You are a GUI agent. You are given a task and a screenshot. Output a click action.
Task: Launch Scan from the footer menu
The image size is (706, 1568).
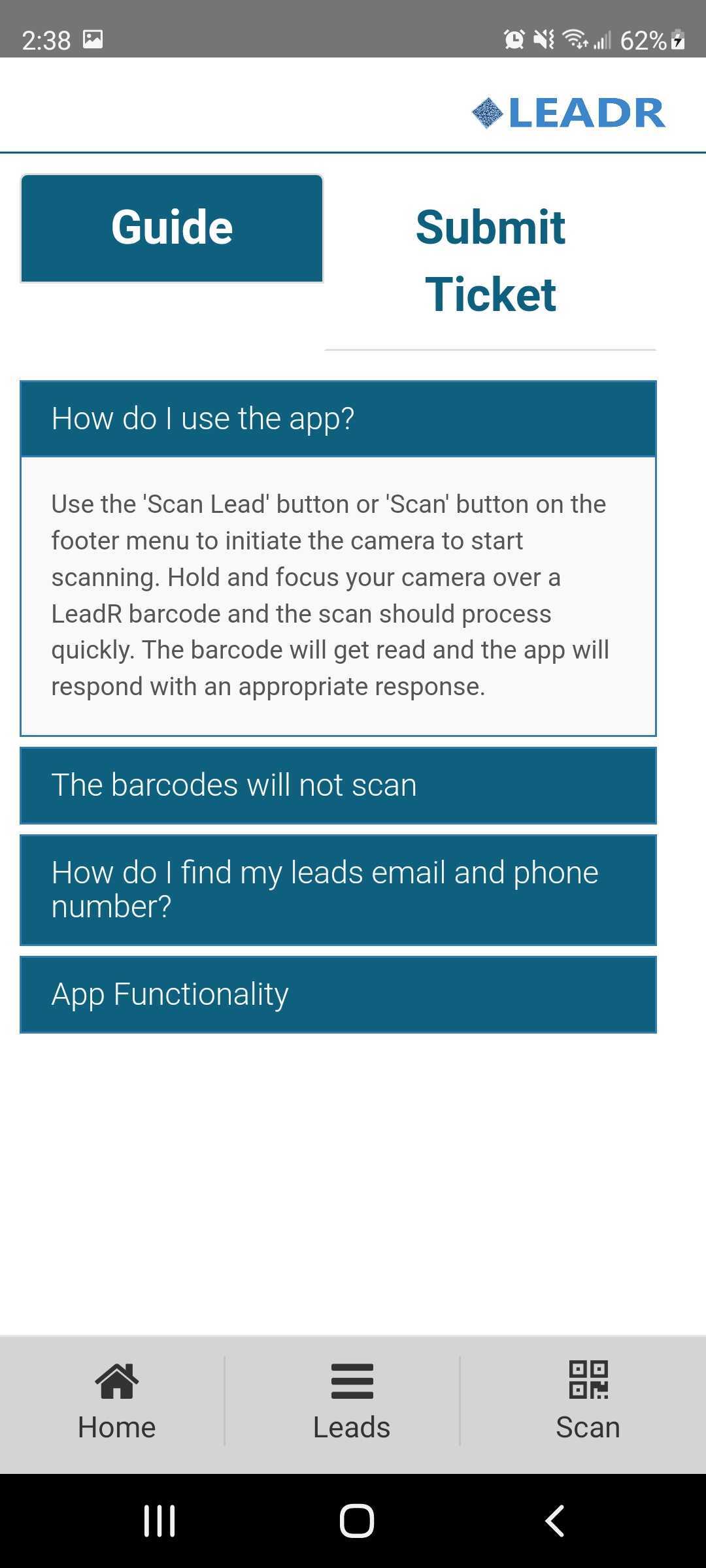[587, 1402]
